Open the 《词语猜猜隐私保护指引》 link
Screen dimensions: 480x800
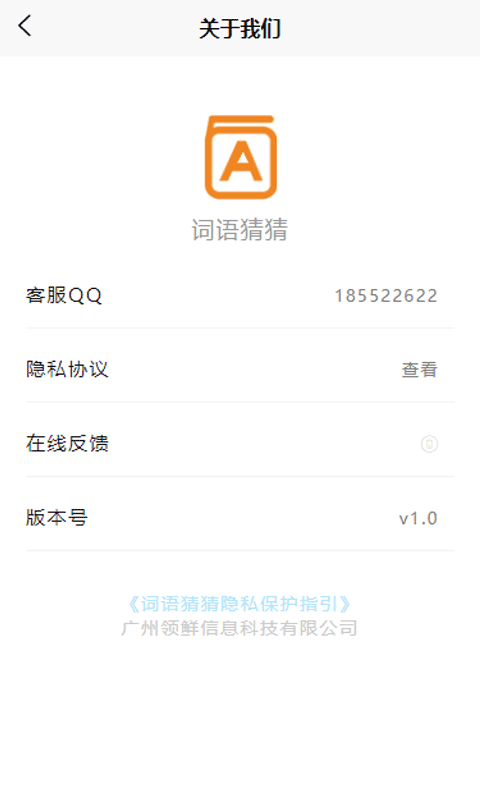coord(239,604)
